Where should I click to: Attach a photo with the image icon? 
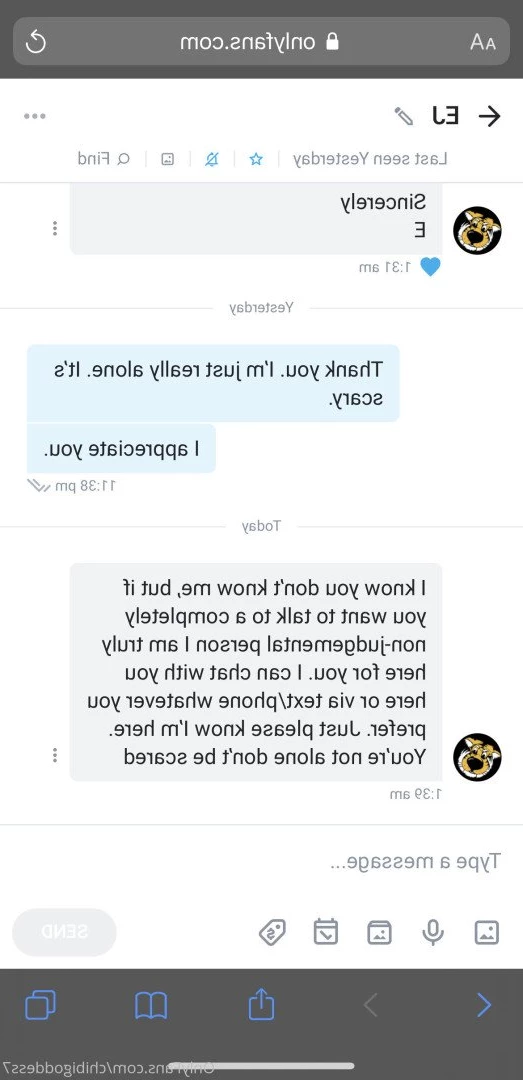(x=486, y=933)
